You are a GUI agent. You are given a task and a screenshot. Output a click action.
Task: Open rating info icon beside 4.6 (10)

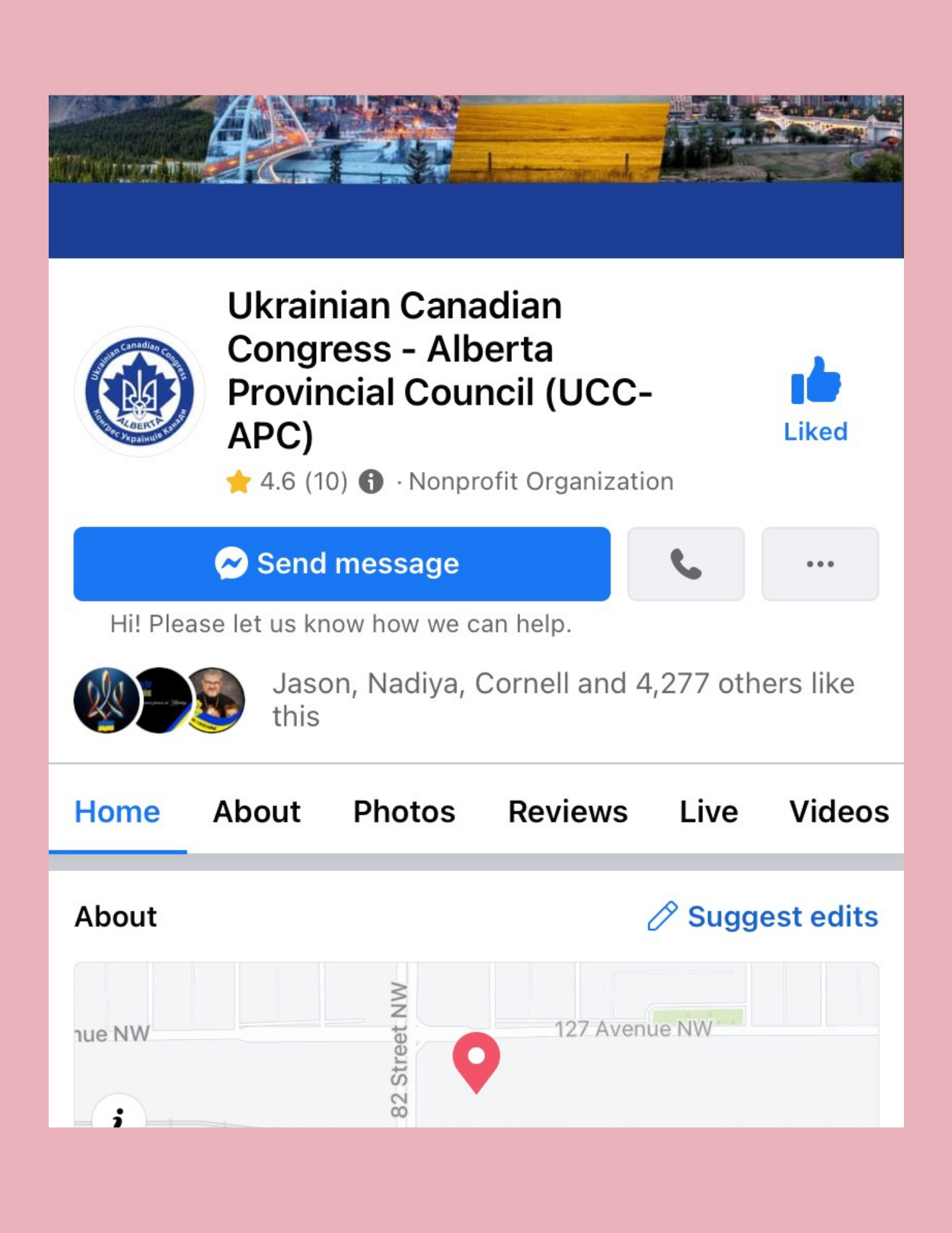coord(371,481)
